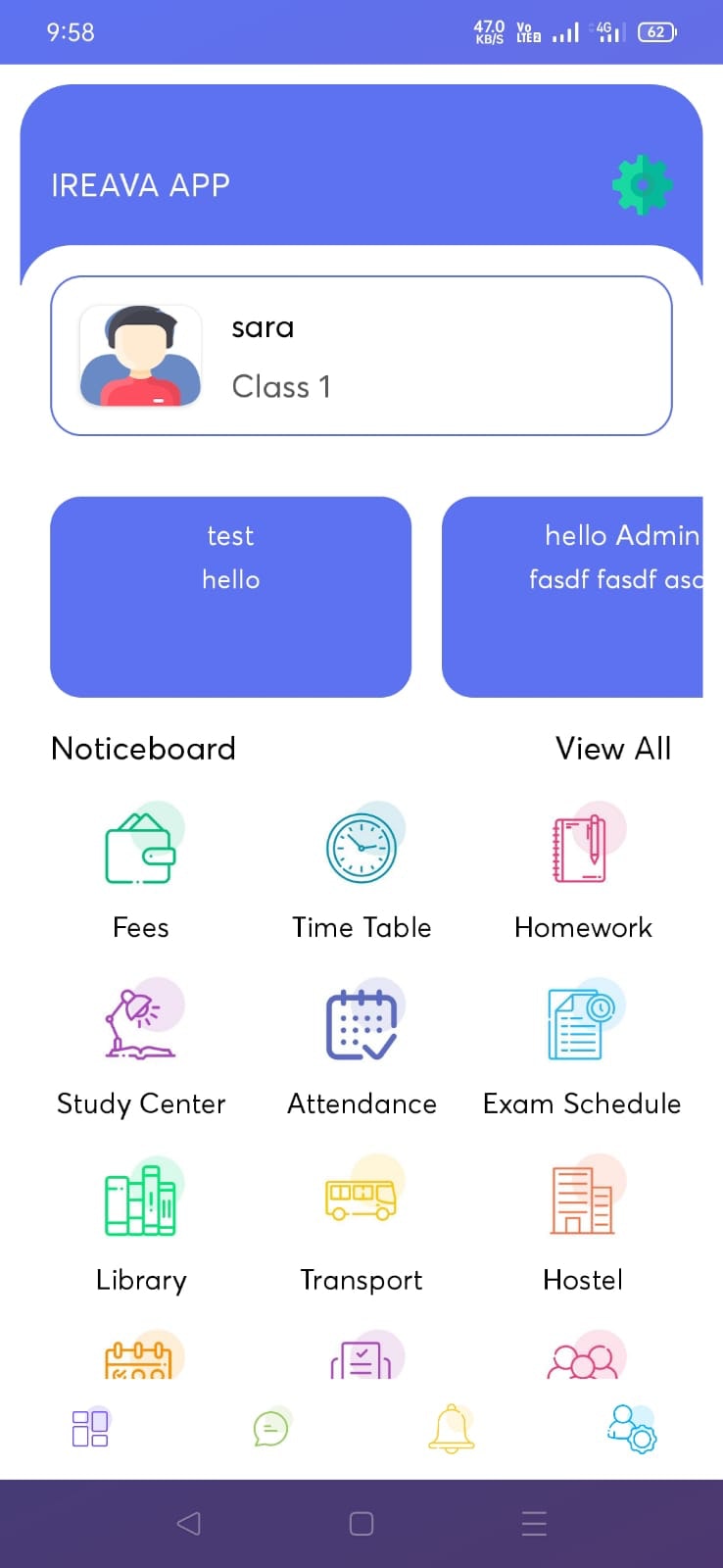
Task: Tap the system back button
Action: (x=188, y=1523)
